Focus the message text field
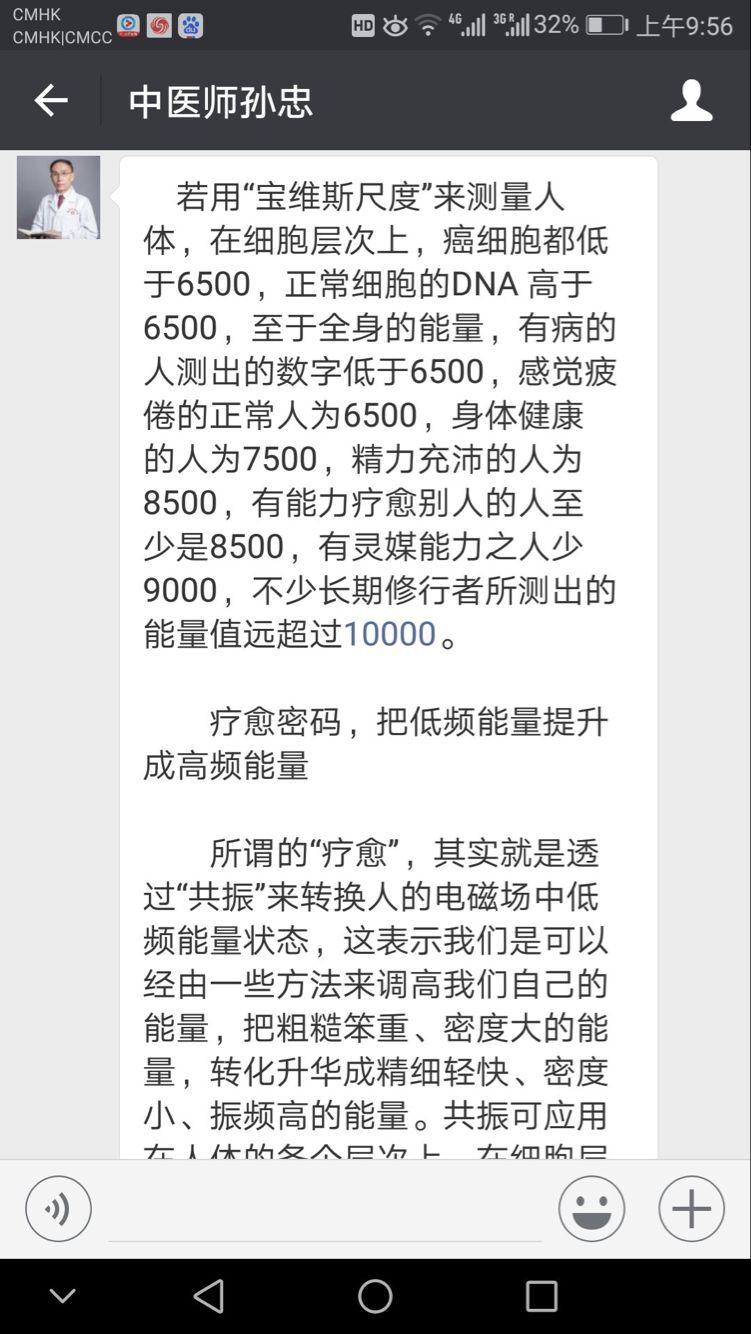 click(x=324, y=1209)
